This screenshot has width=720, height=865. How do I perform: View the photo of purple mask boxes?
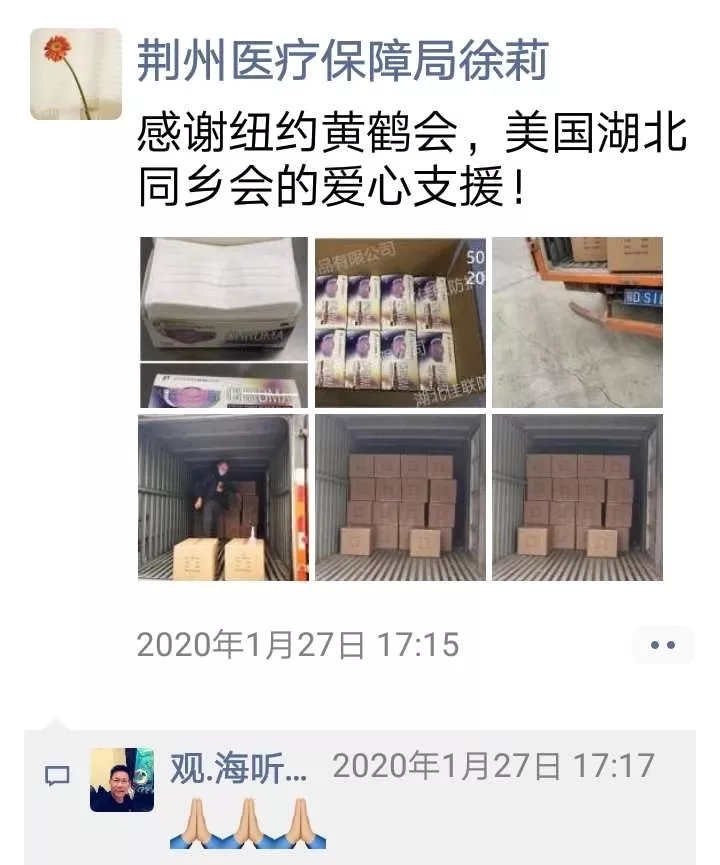point(400,322)
